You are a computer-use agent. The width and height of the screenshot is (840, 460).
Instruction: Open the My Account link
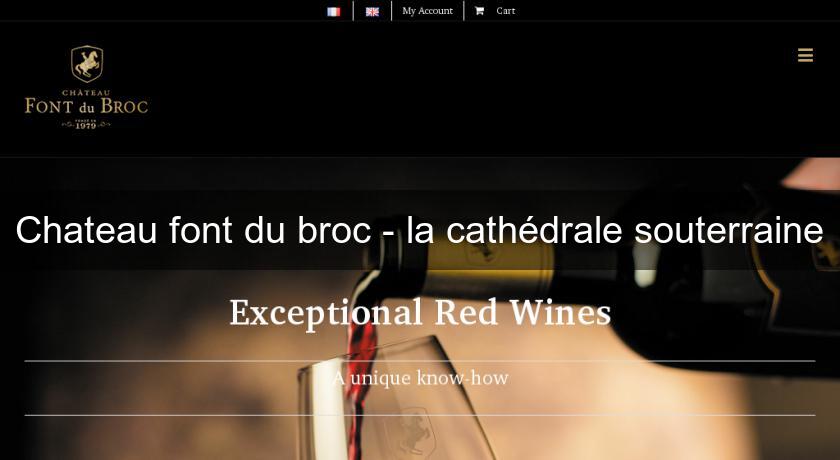pos(427,11)
